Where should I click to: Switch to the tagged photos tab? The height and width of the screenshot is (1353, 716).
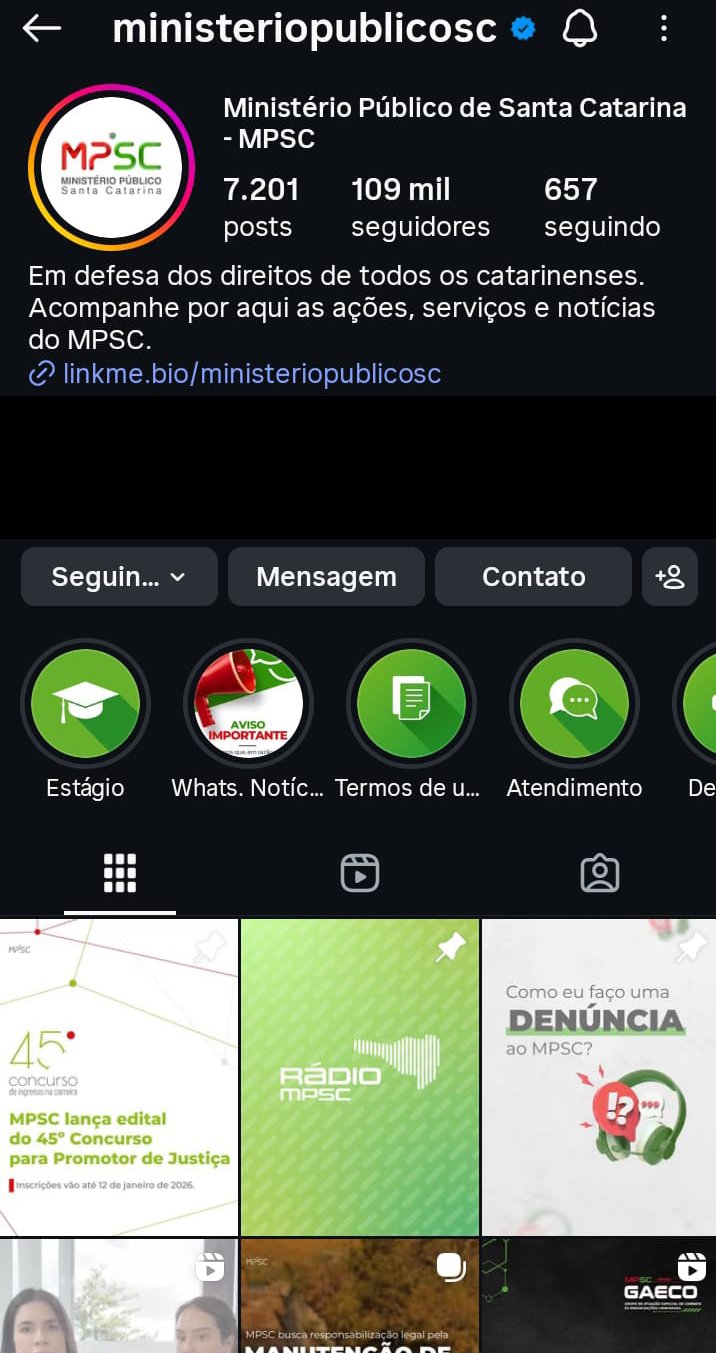(x=599, y=873)
